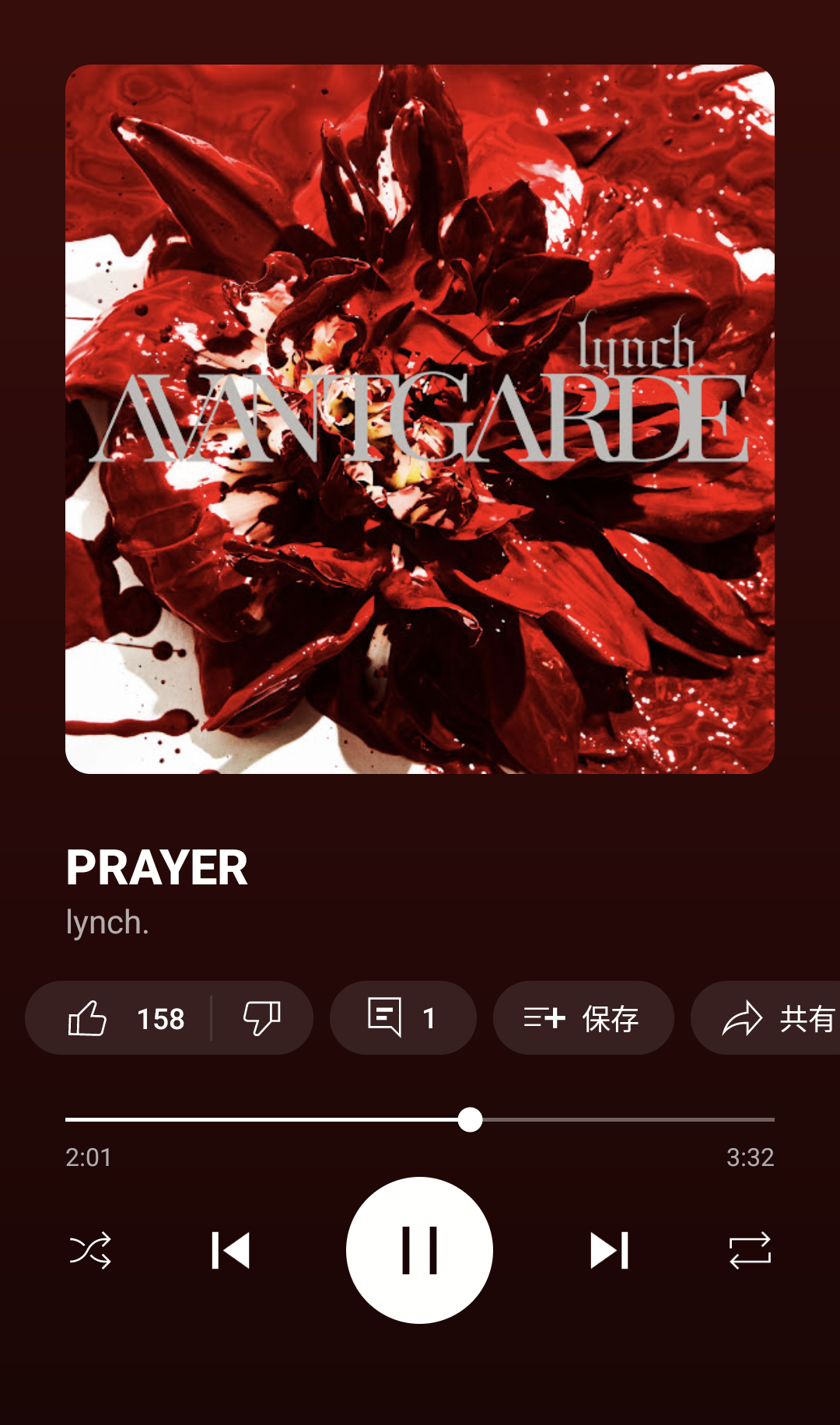Skip to the next track
The height and width of the screenshot is (1425, 840).
tap(609, 1250)
